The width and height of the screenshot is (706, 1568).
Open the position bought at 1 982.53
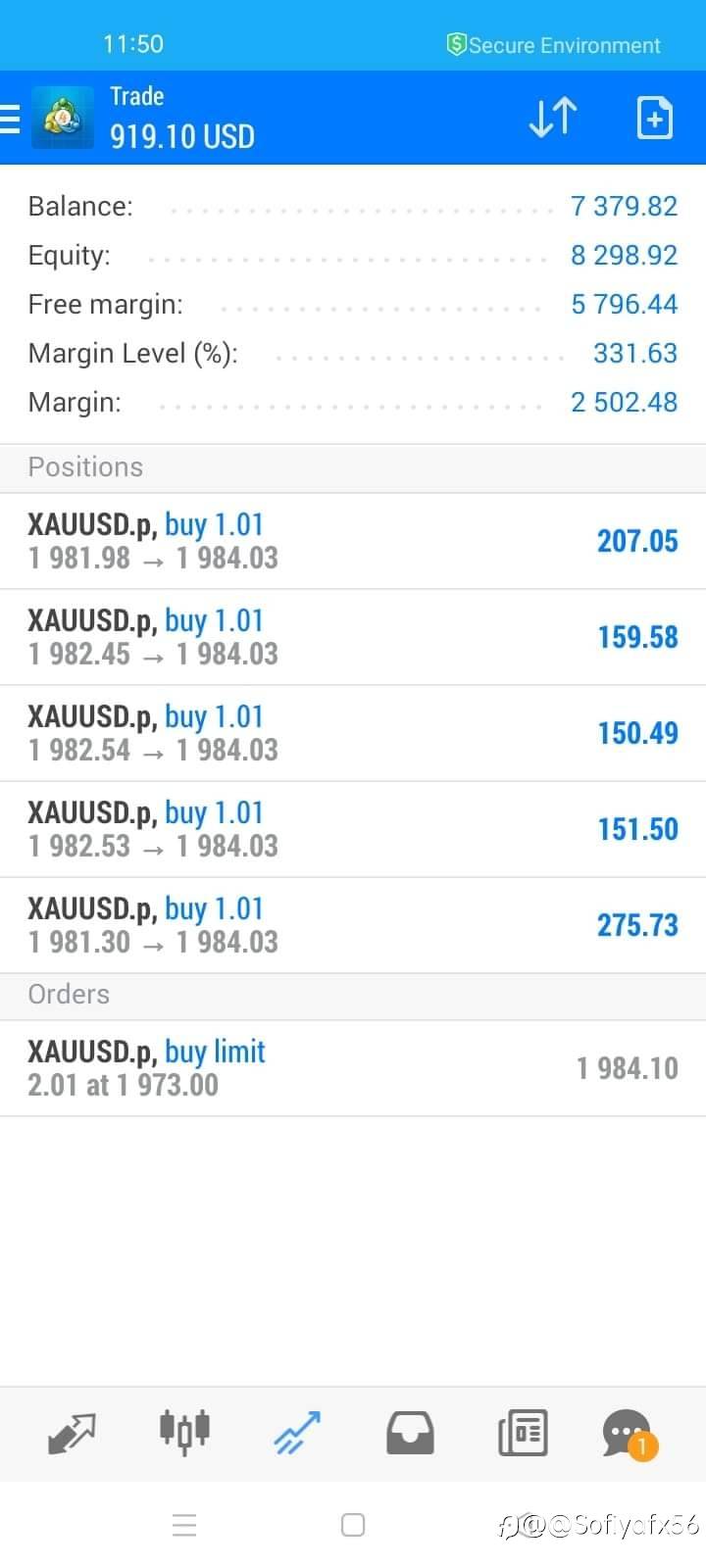pyautogui.click(x=353, y=829)
